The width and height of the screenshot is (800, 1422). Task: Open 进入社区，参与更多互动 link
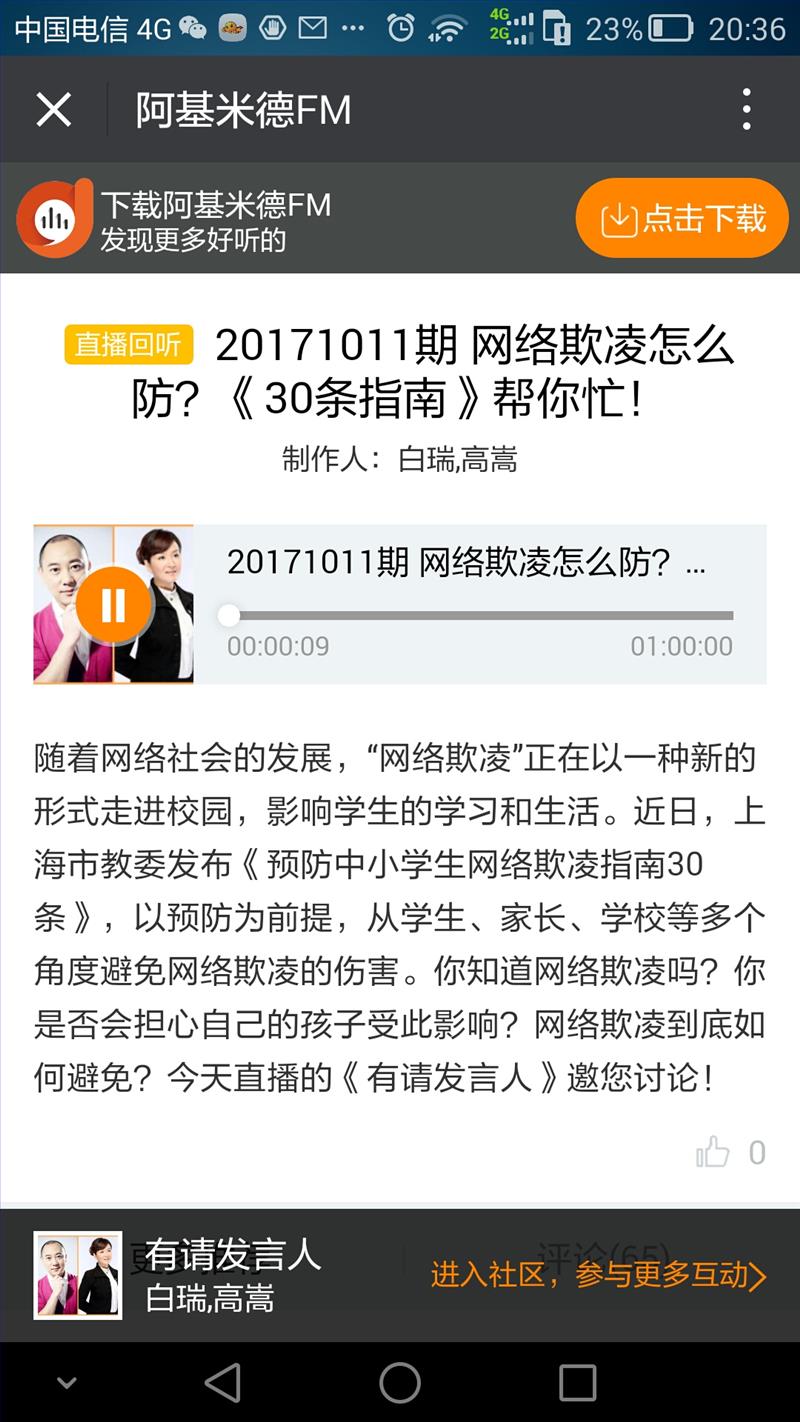click(598, 1275)
